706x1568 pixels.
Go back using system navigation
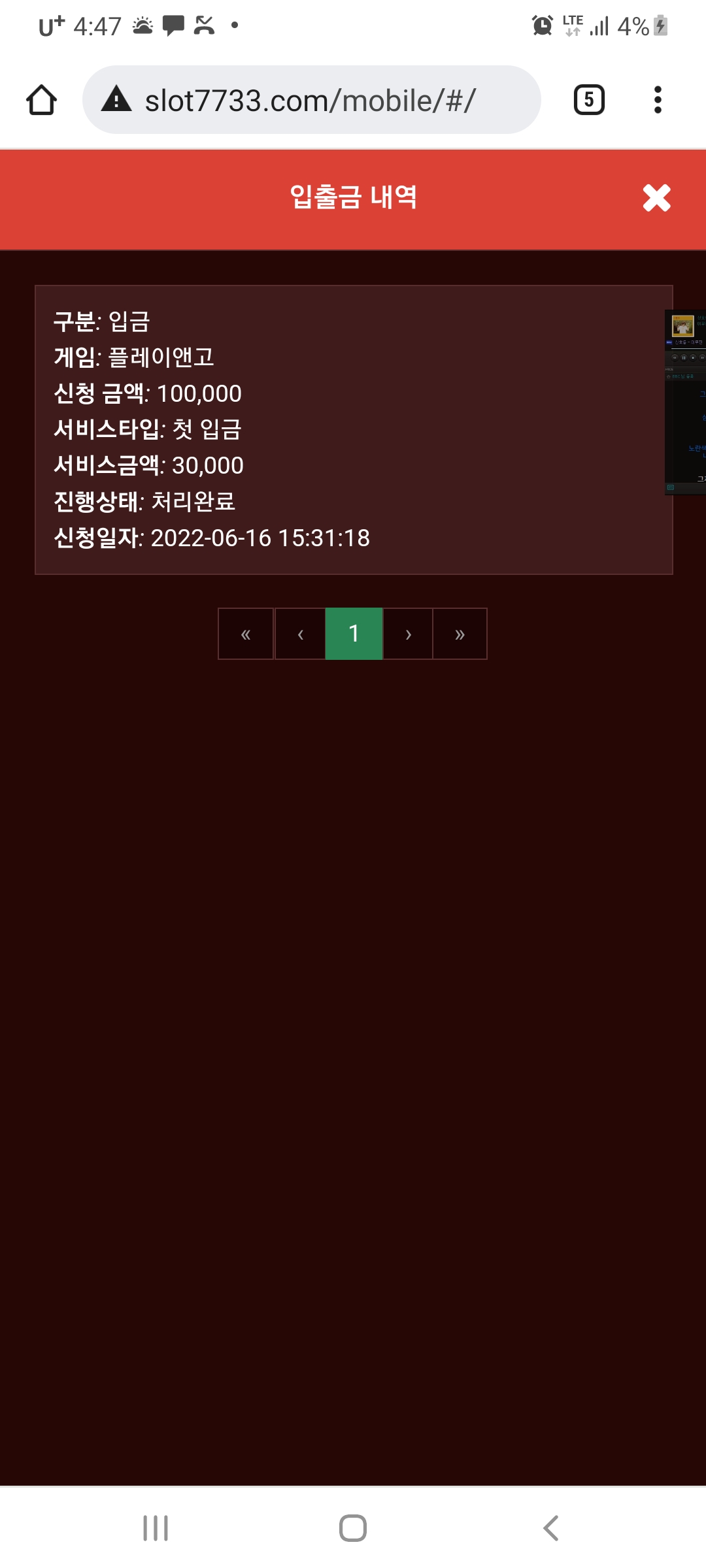550,1528
